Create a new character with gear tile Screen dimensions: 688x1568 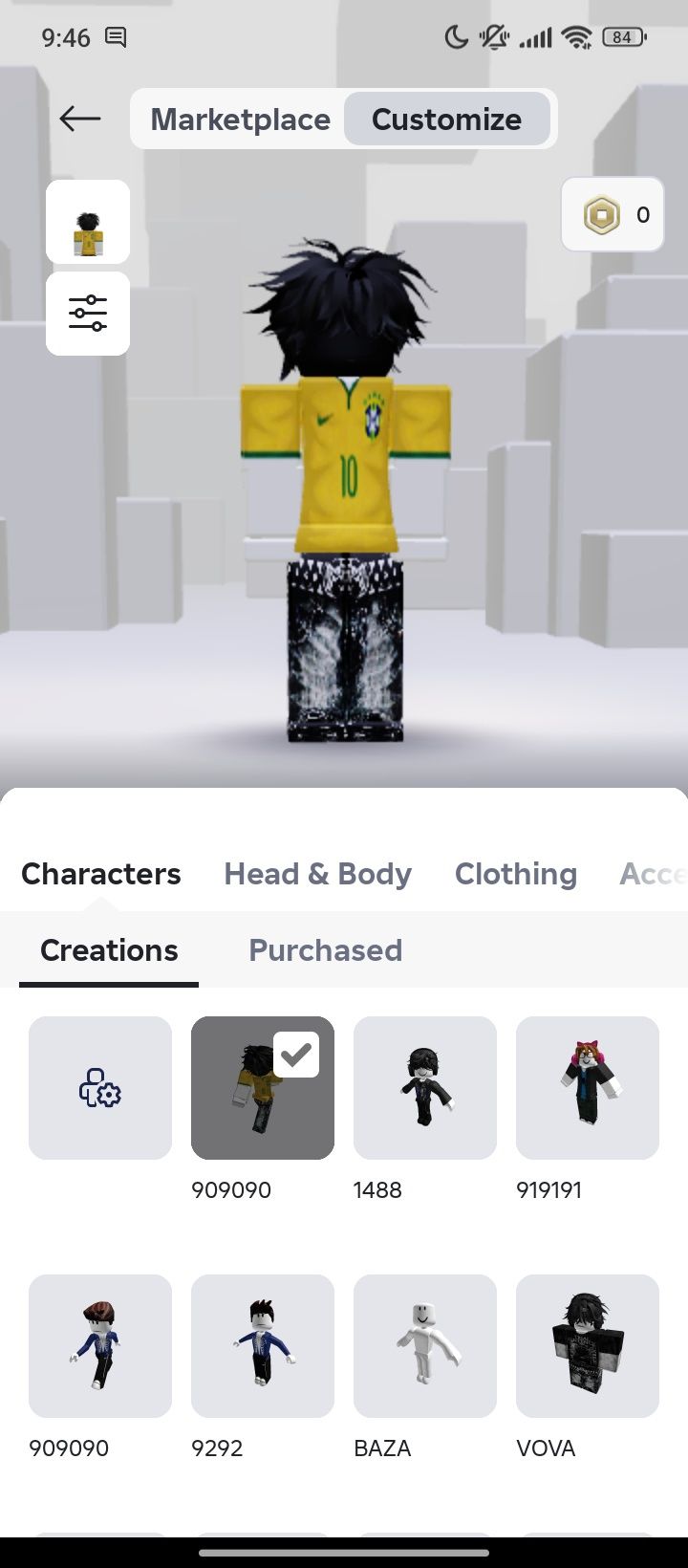pos(100,1088)
